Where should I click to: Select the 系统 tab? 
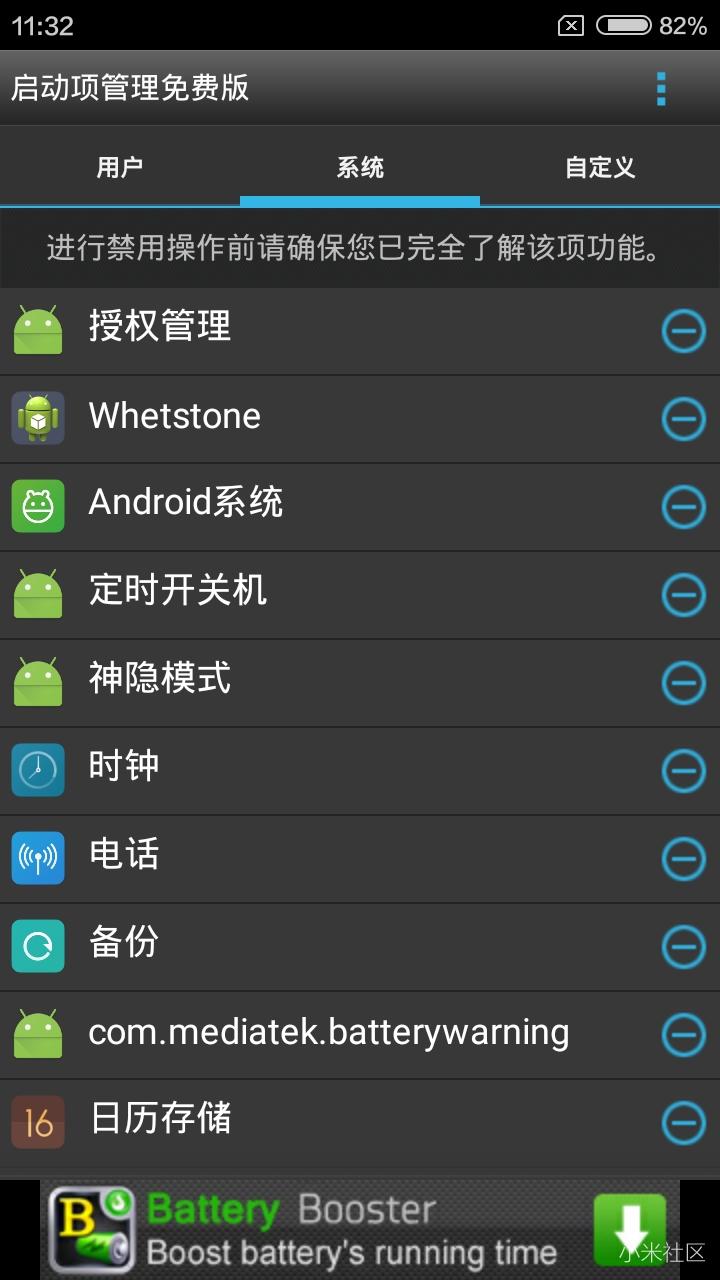tap(360, 167)
